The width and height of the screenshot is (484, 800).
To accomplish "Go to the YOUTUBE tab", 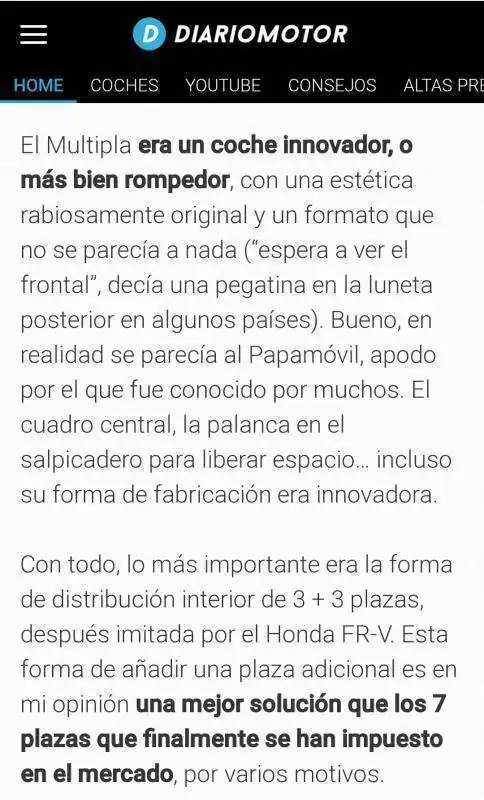I will 223,85.
